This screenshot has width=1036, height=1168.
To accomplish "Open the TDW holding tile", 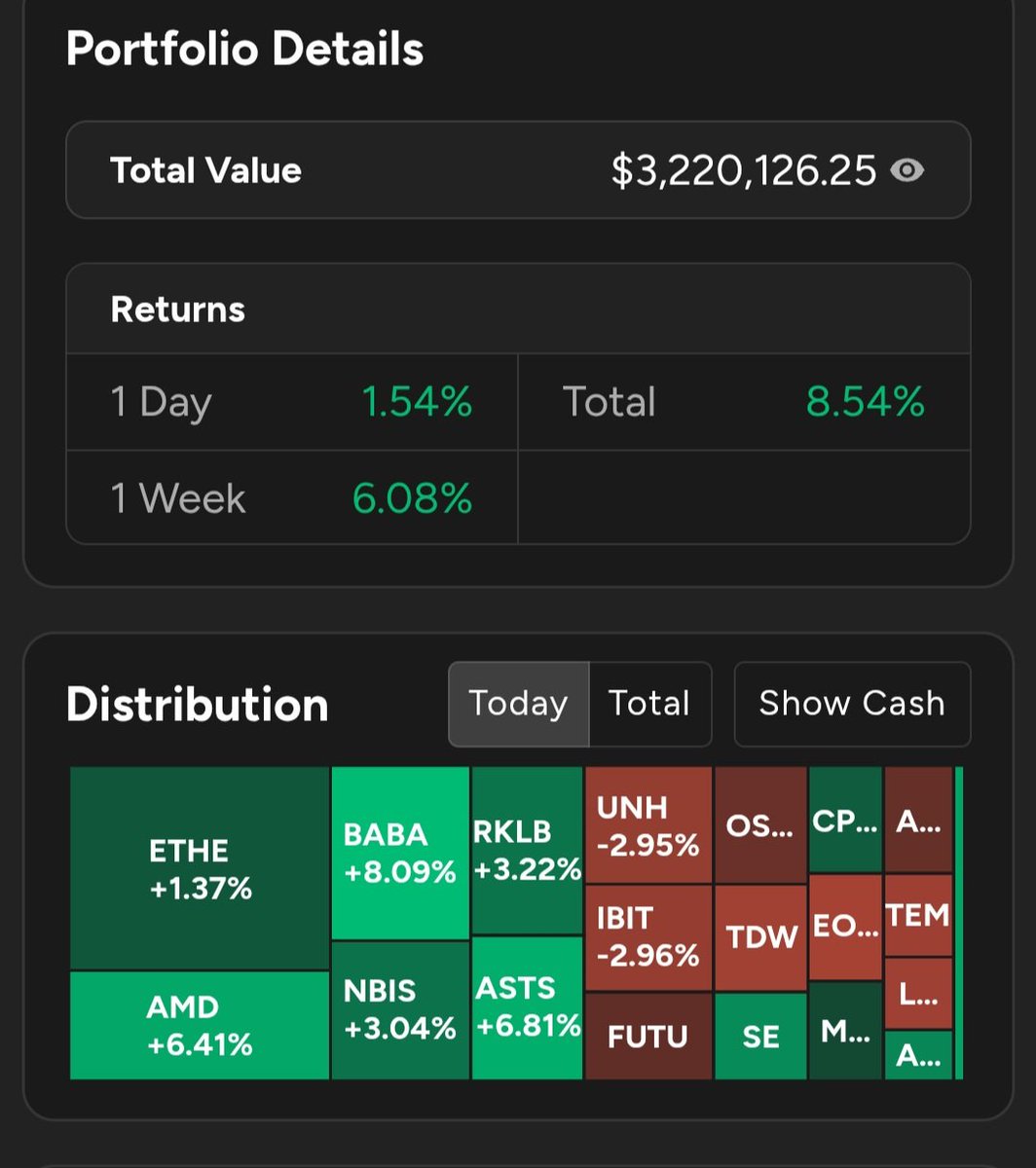I will 760,936.
